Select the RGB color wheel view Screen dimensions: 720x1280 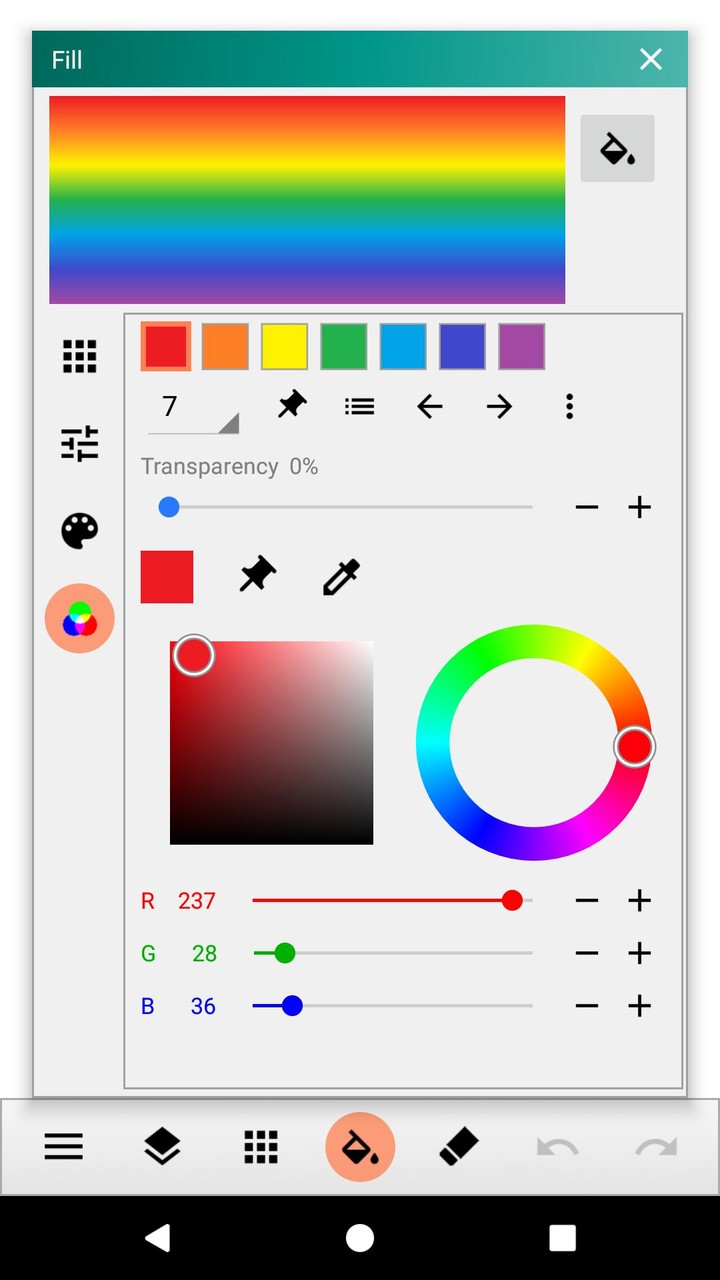(79, 619)
